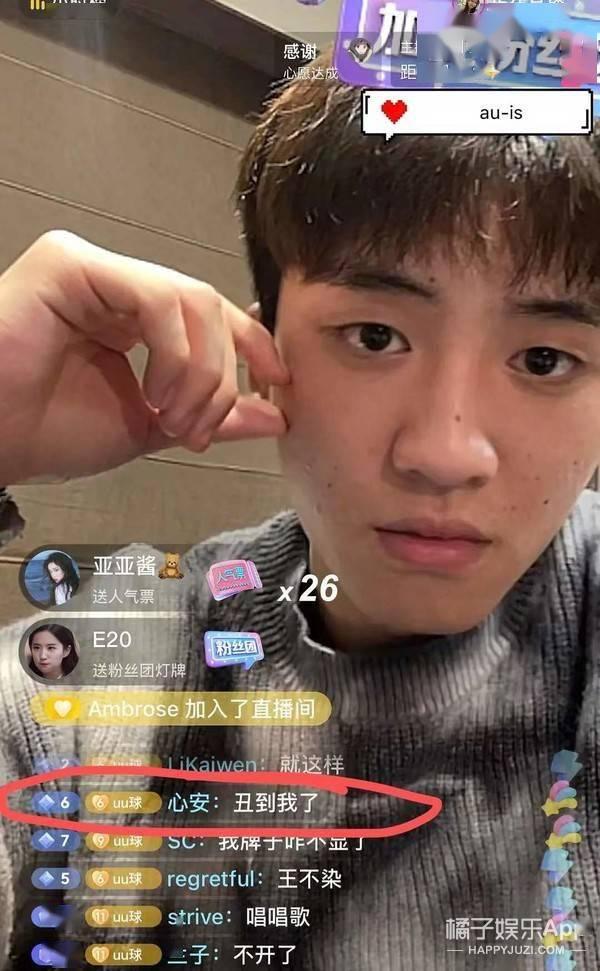
Task: Open E20's avatar in gift banner
Action: tap(52, 650)
